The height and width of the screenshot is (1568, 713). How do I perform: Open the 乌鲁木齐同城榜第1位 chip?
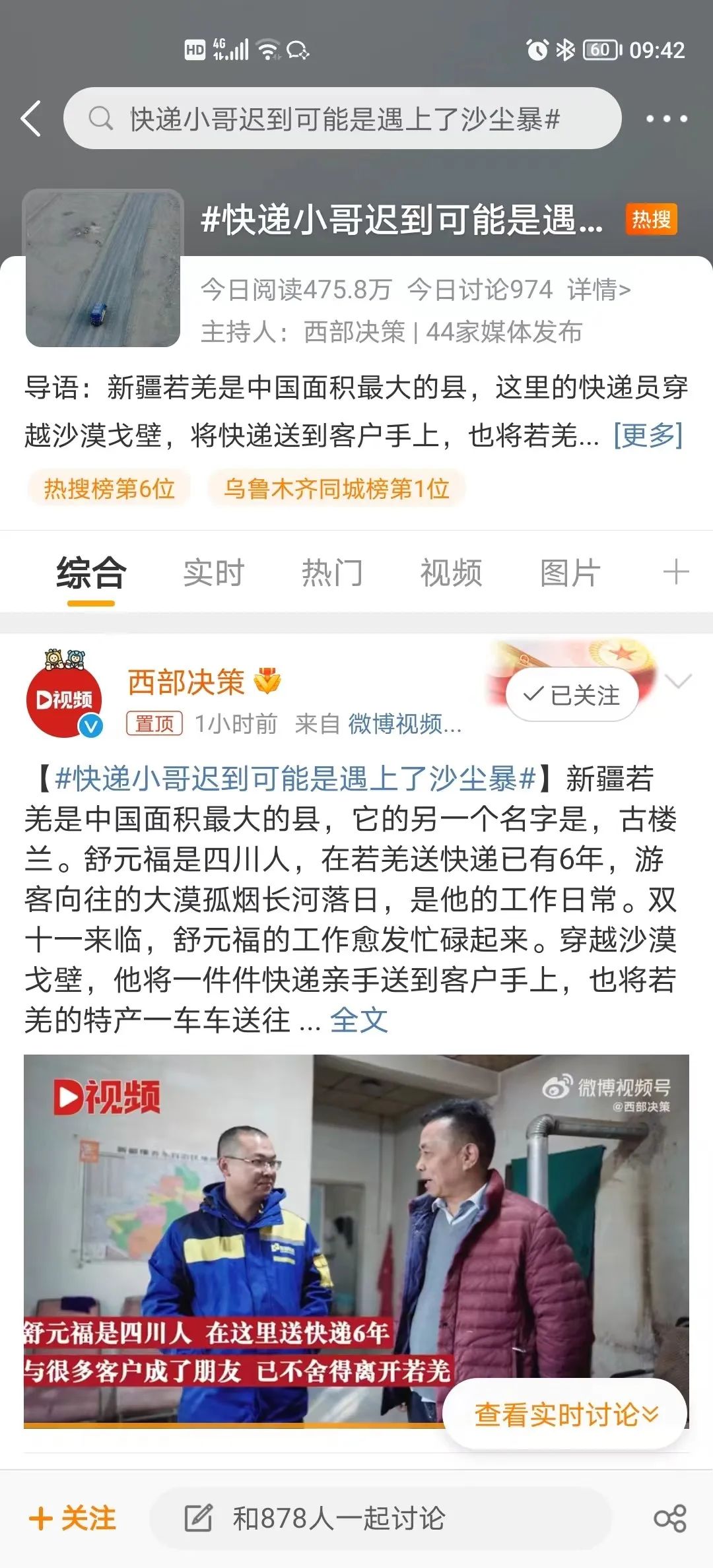(337, 489)
